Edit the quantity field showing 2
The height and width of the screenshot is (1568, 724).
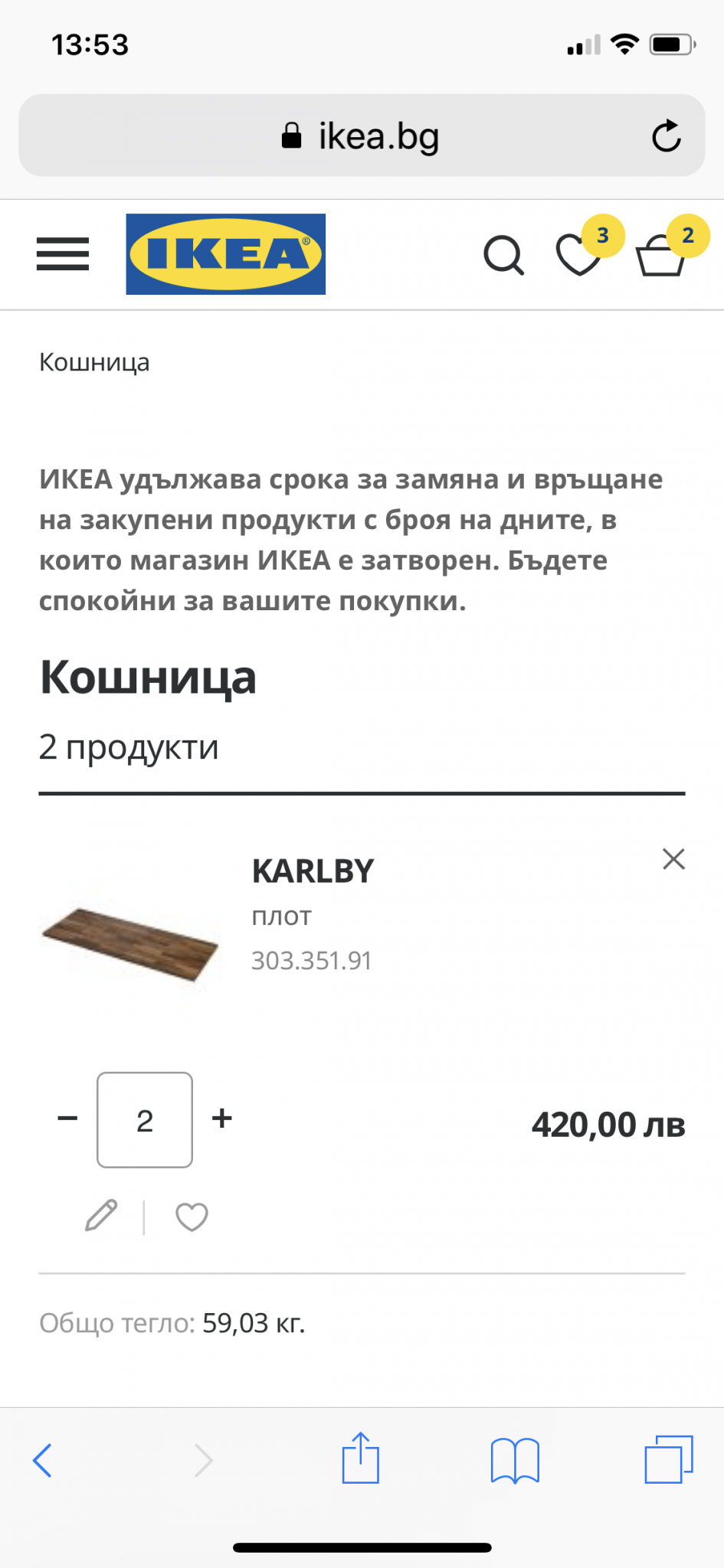pyautogui.click(x=145, y=1120)
